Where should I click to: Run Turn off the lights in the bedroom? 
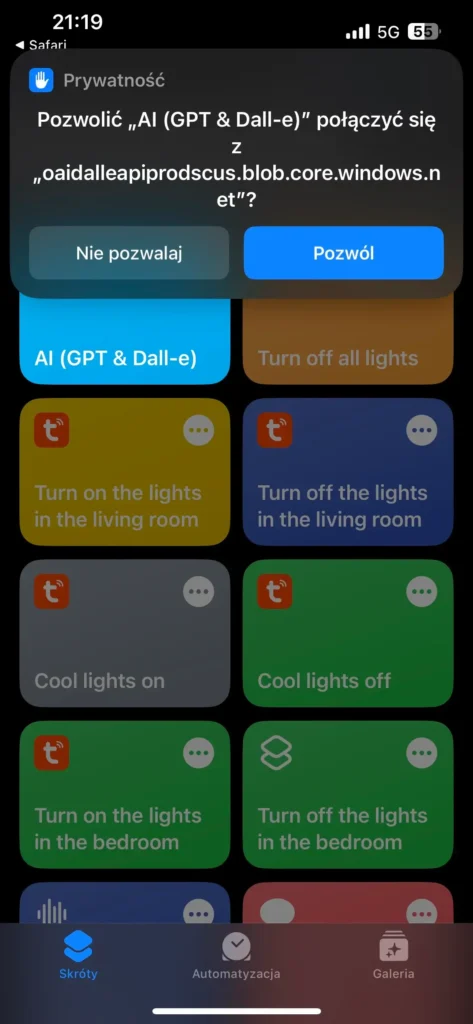click(x=348, y=794)
